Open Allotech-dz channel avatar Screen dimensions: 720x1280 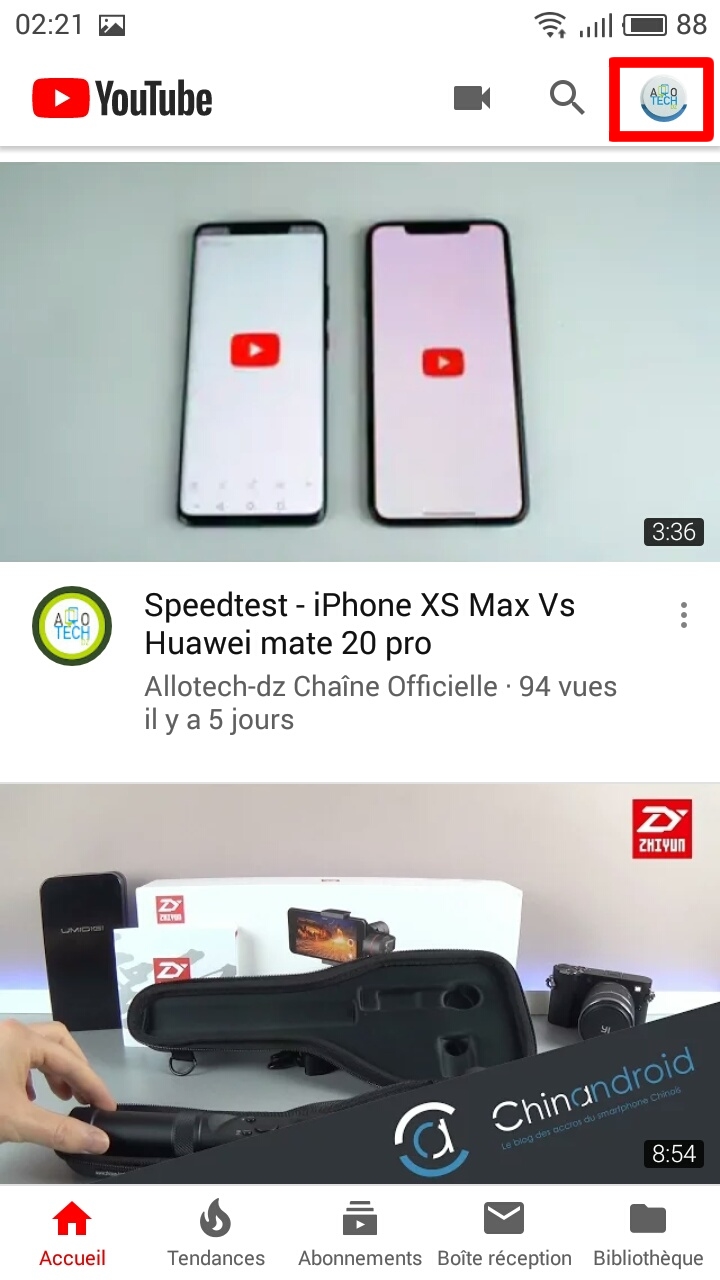(72, 626)
